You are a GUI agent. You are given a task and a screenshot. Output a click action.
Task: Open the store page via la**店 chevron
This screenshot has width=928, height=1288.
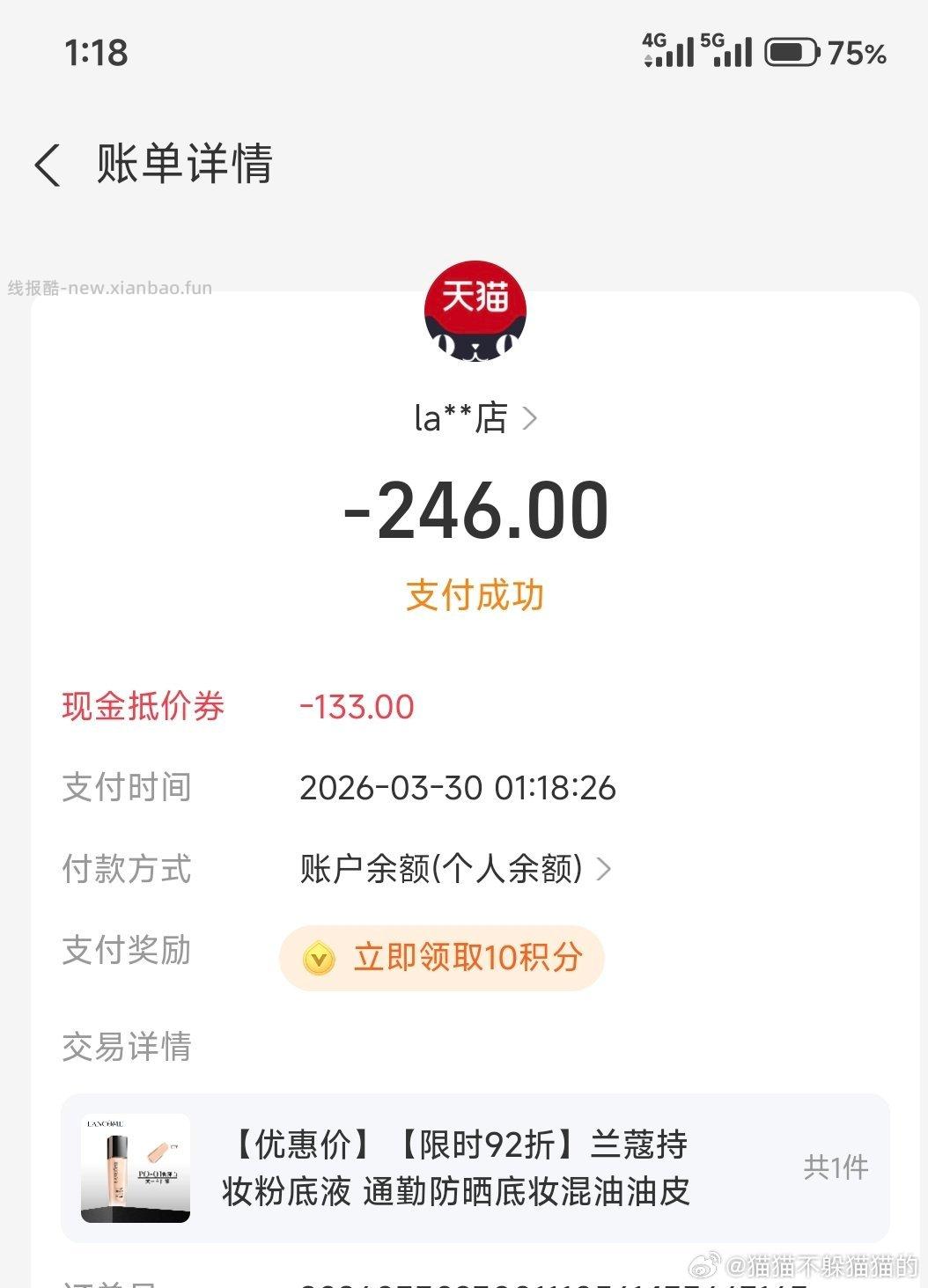tap(531, 419)
